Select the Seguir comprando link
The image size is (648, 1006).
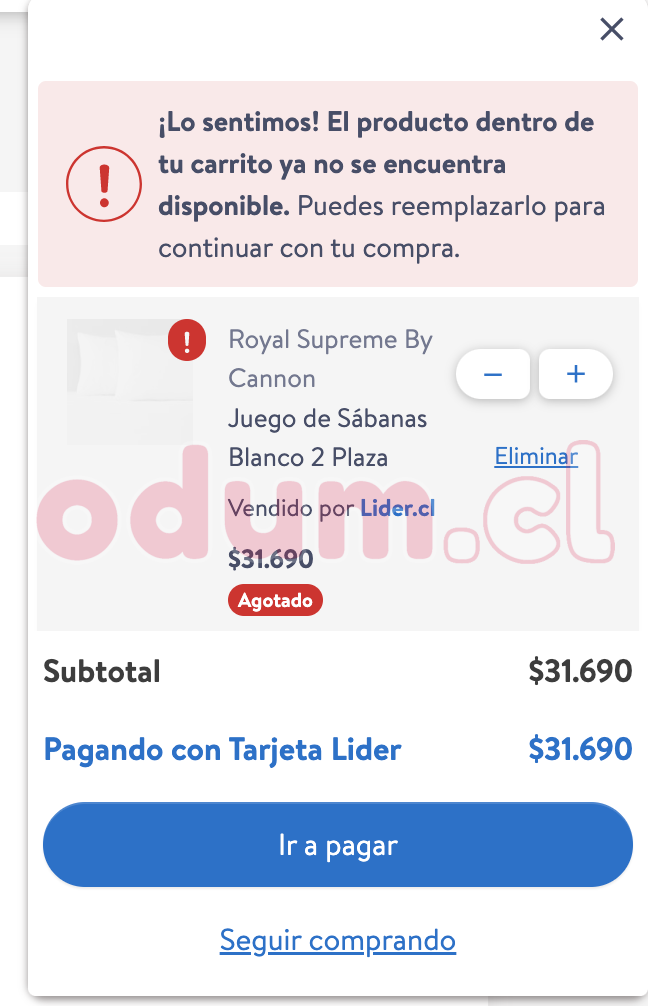click(338, 940)
